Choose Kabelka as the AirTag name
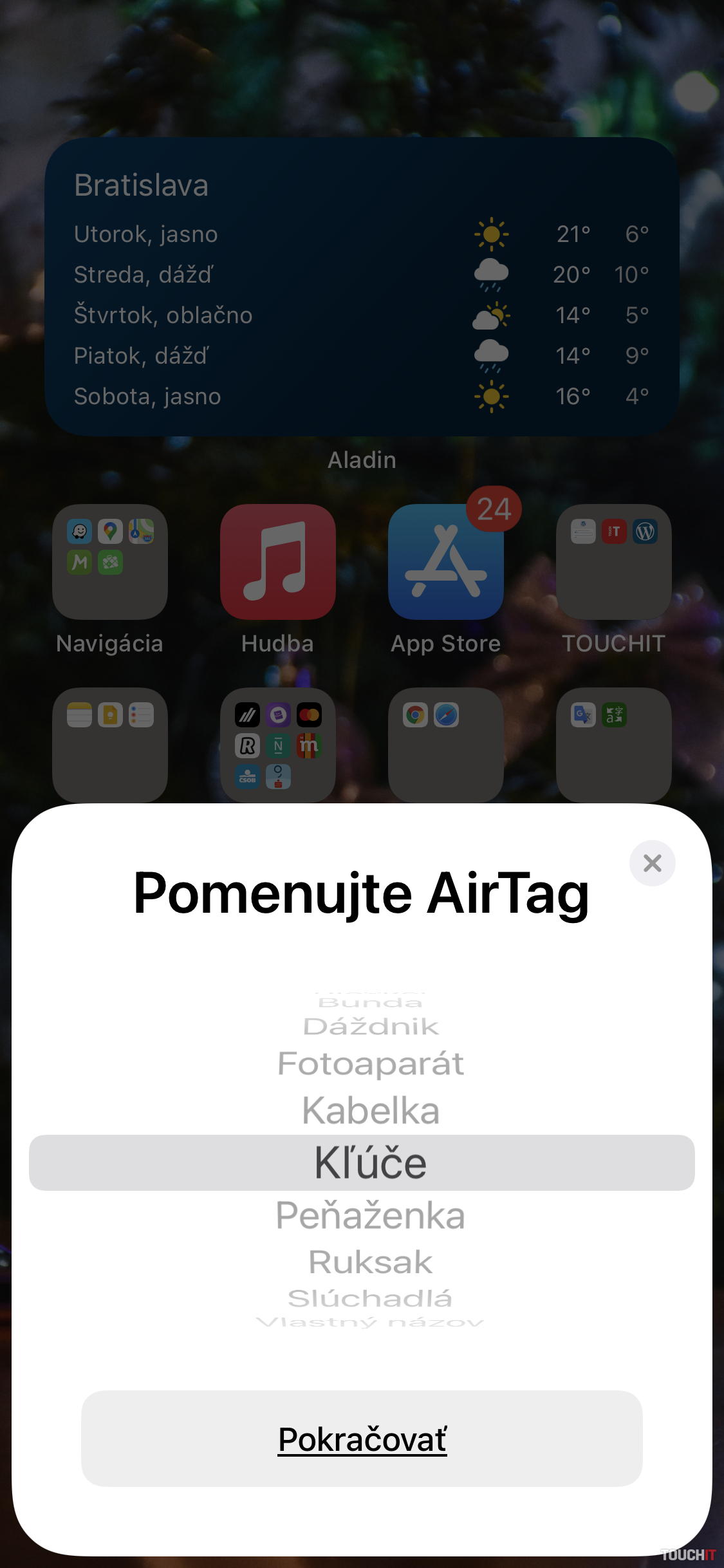Image resolution: width=724 pixels, height=1568 pixels. [370, 1111]
